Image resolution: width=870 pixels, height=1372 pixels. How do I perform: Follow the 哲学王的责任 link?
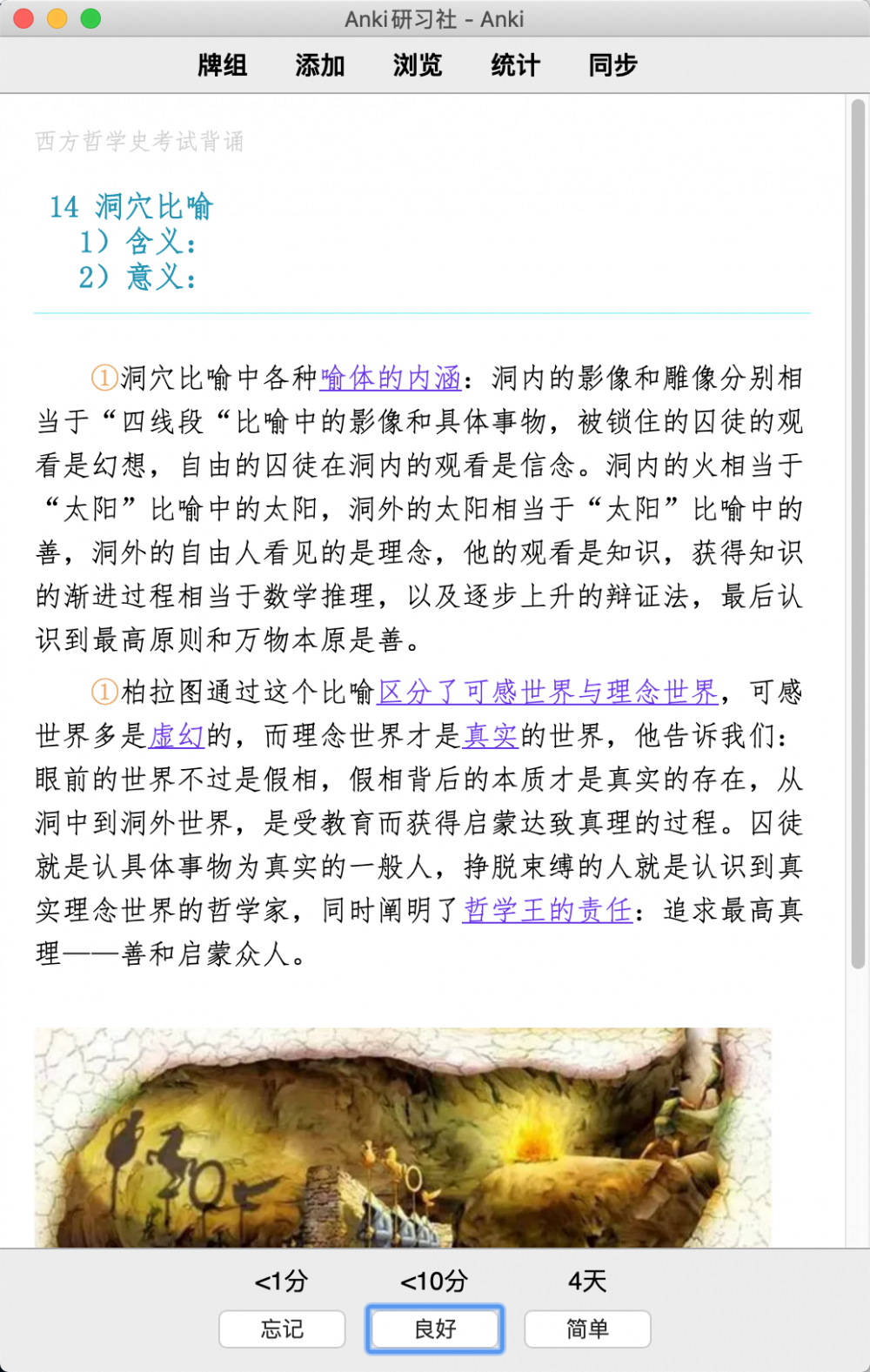coord(547,911)
